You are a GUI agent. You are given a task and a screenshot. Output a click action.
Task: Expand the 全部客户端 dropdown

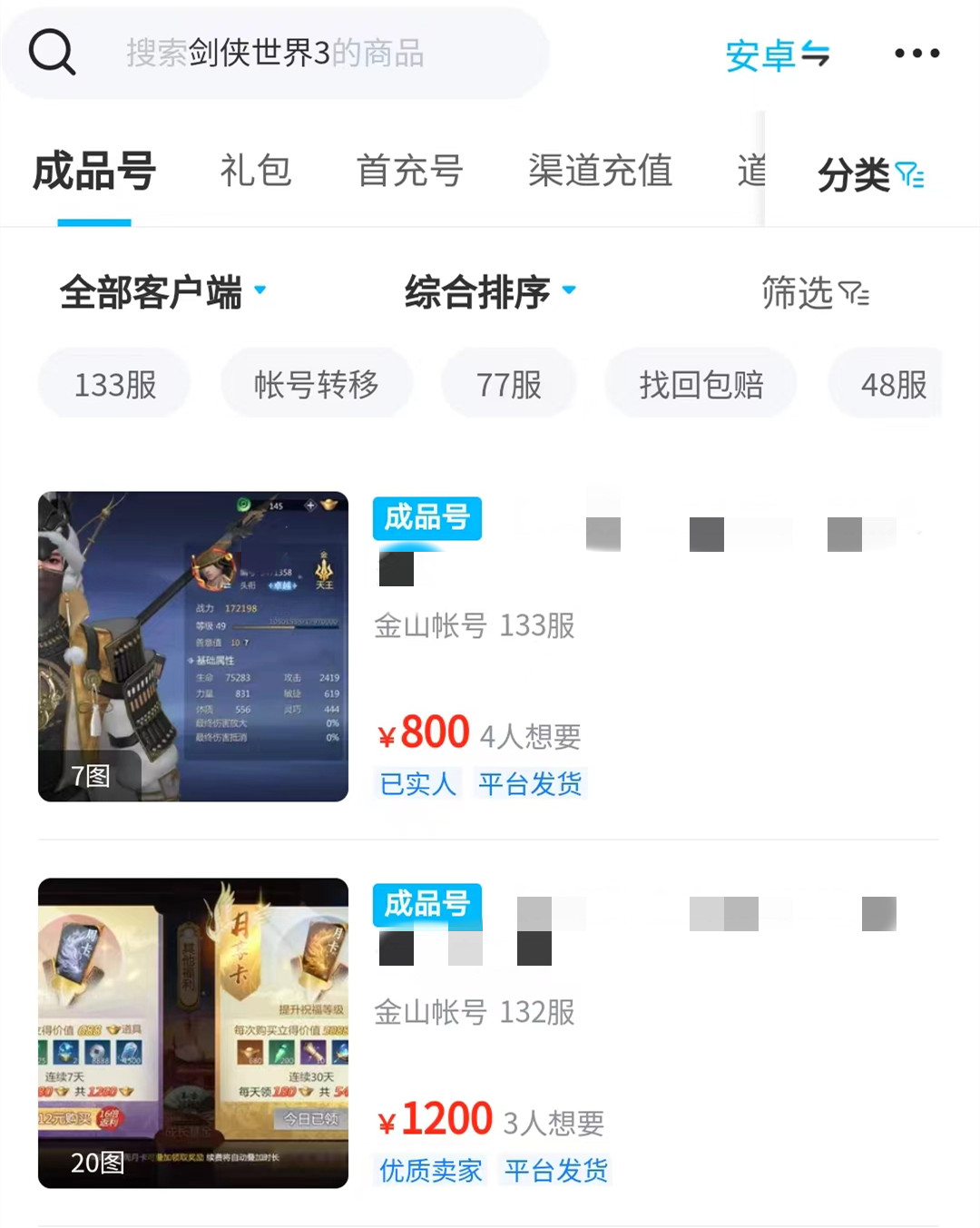(x=163, y=292)
